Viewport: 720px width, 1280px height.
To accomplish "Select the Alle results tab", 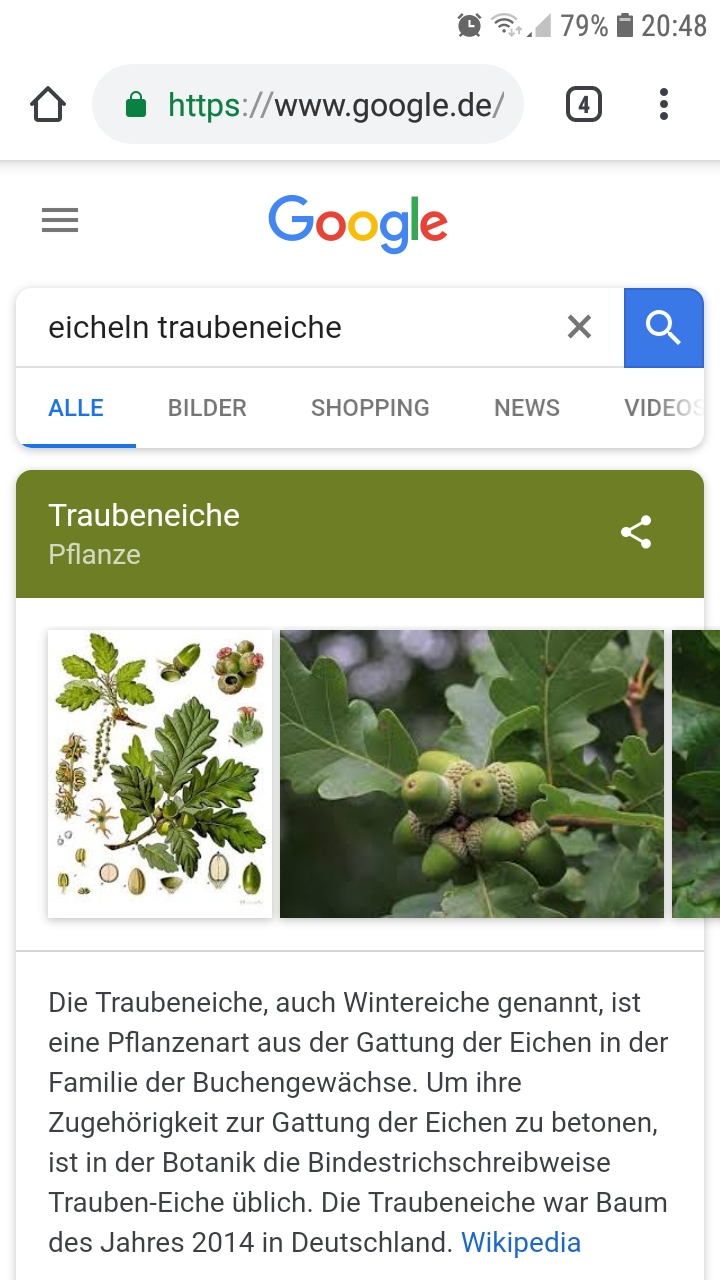I will coord(76,408).
